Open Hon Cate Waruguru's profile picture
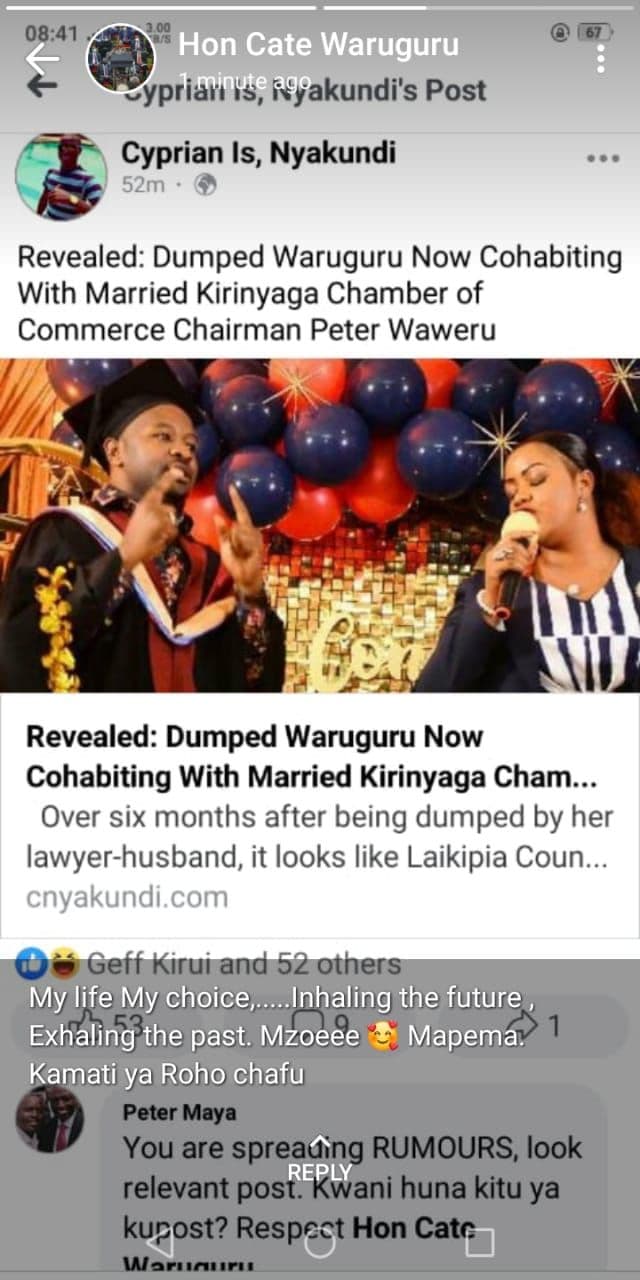 pos(120,57)
